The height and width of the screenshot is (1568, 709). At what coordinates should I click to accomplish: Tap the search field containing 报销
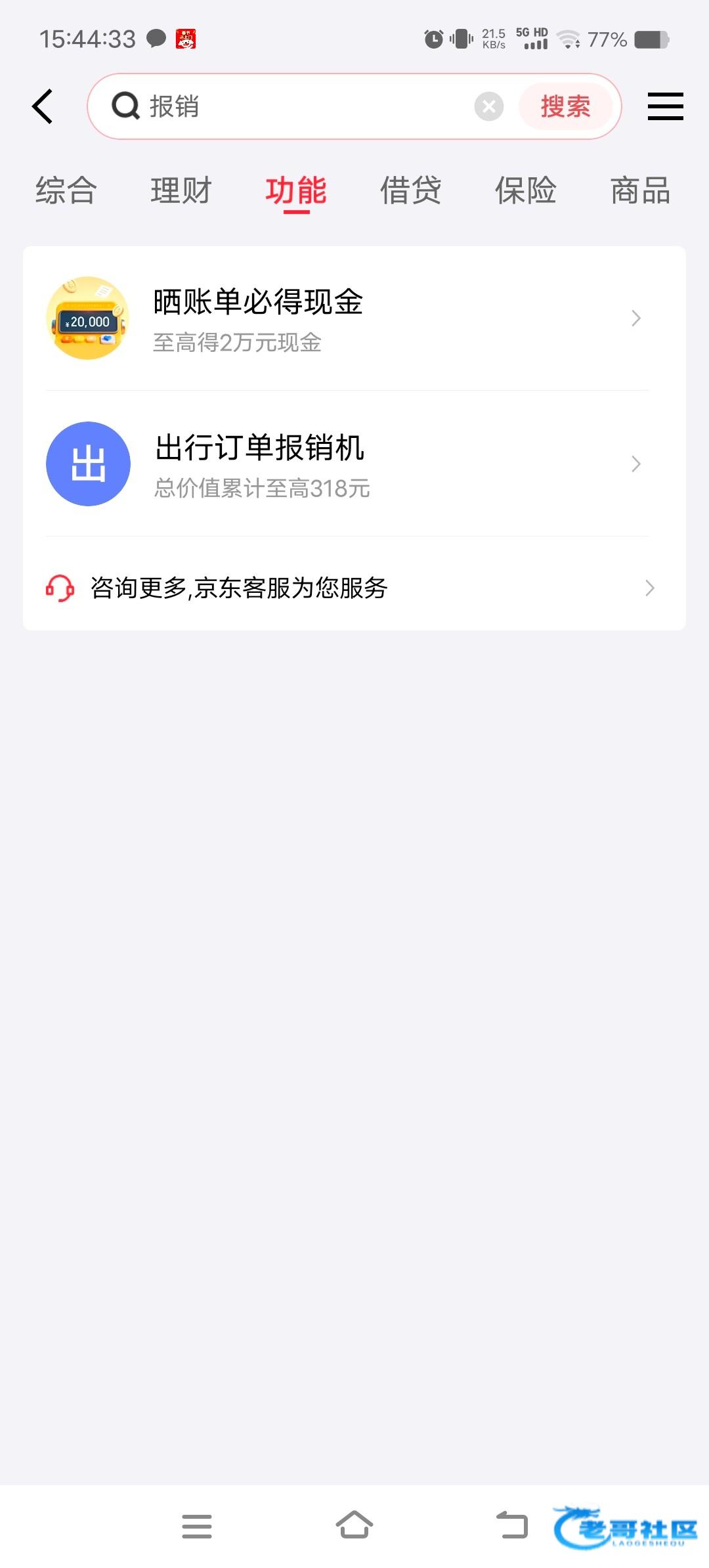[295, 106]
